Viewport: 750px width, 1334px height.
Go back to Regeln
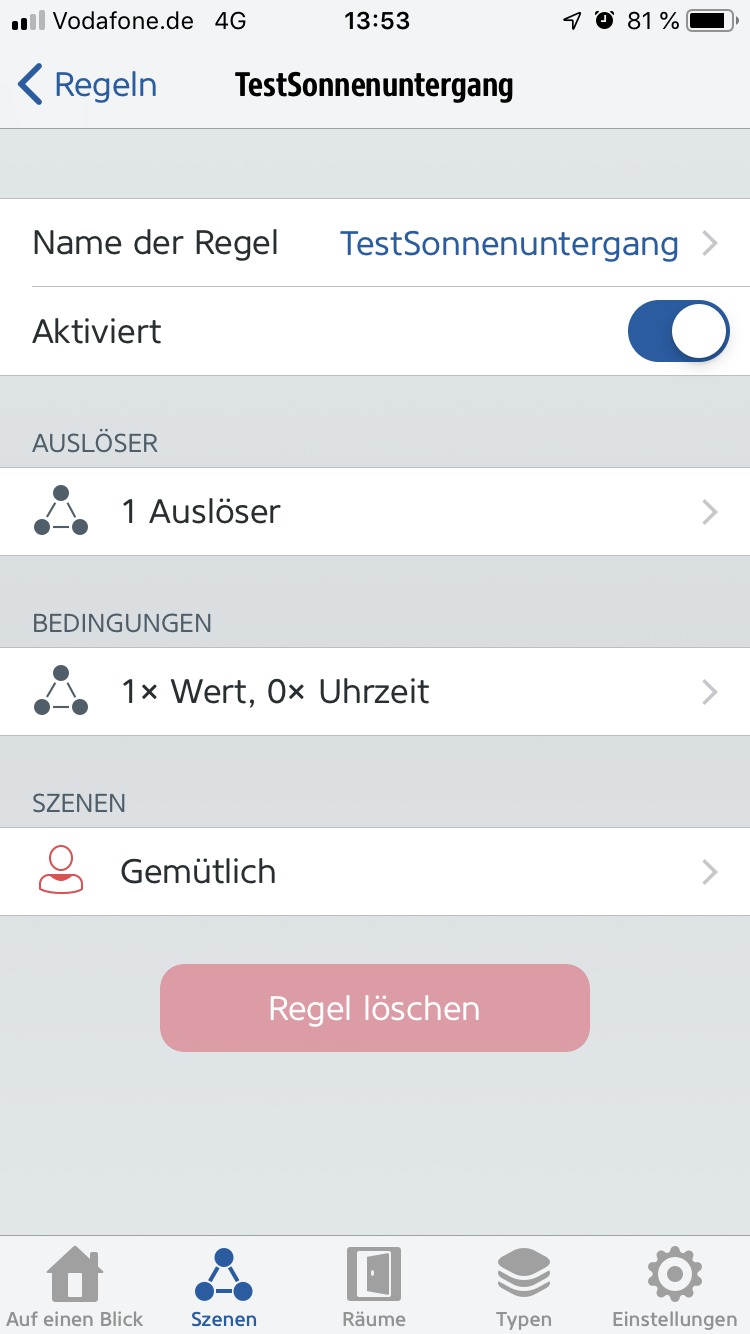(x=88, y=85)
